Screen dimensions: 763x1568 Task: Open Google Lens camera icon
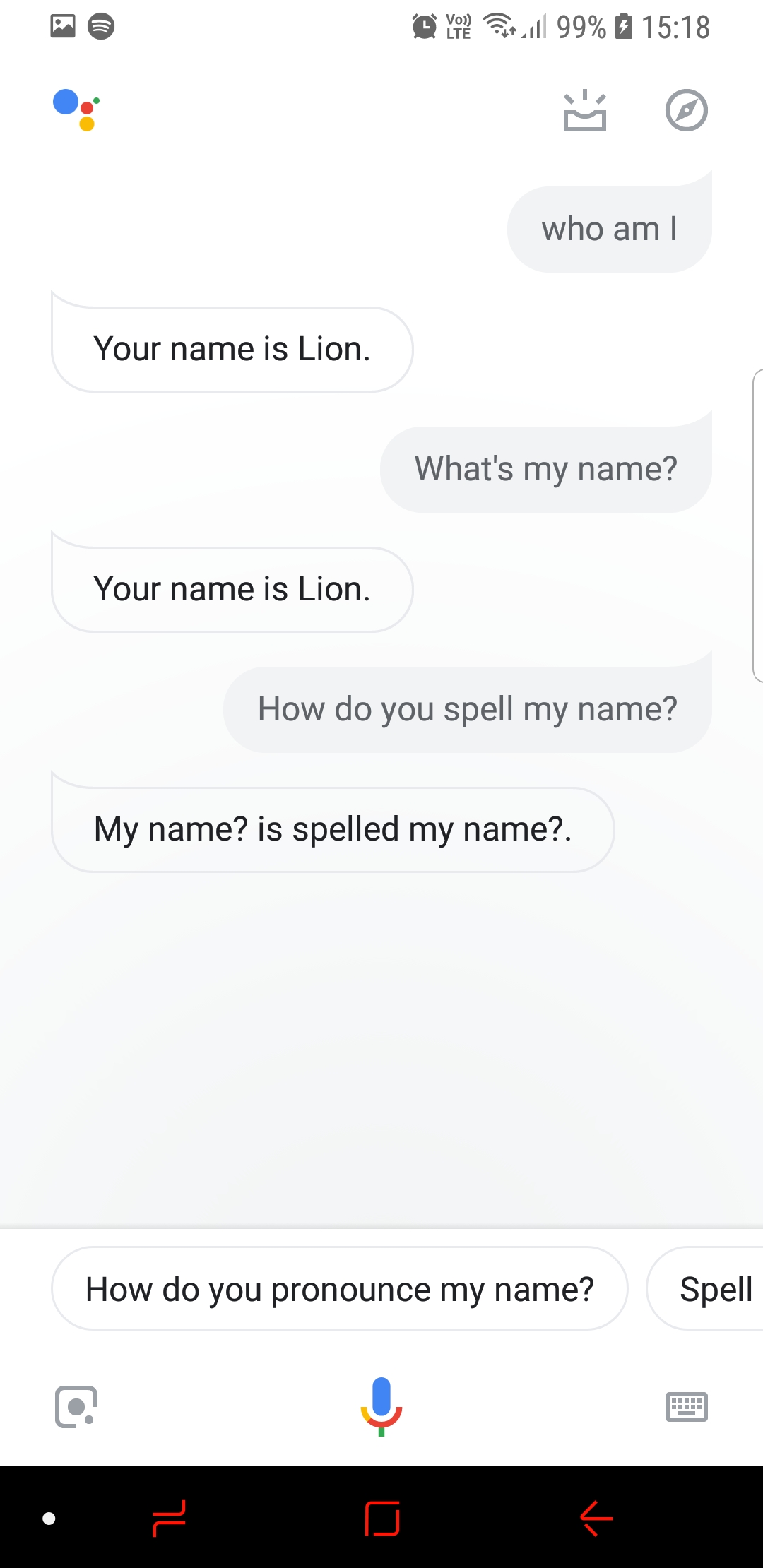coord(76,1407)
